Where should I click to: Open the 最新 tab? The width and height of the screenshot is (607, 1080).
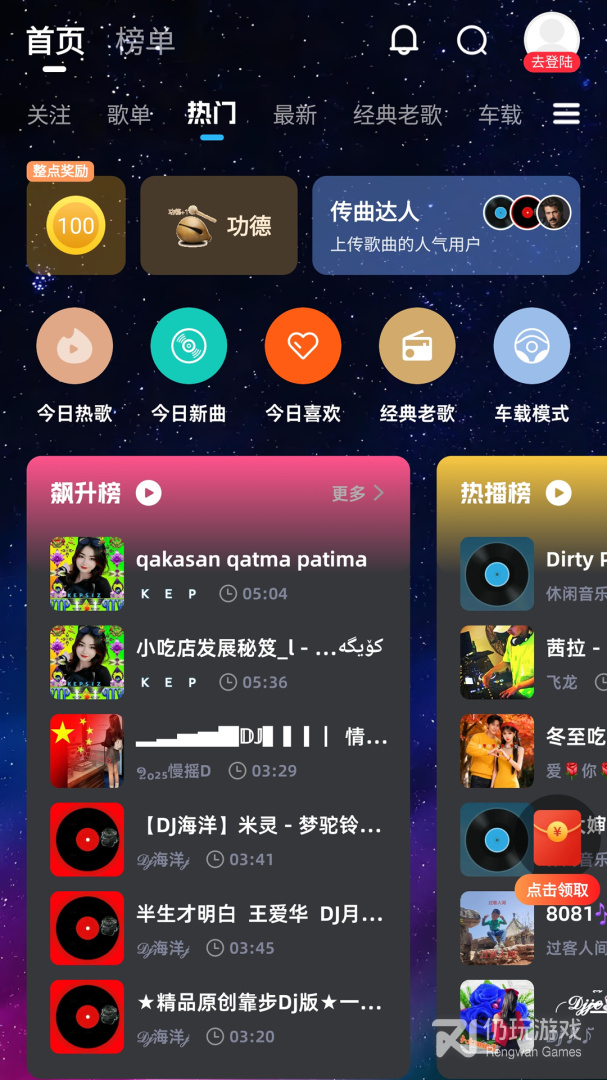[x=295, y=115]
